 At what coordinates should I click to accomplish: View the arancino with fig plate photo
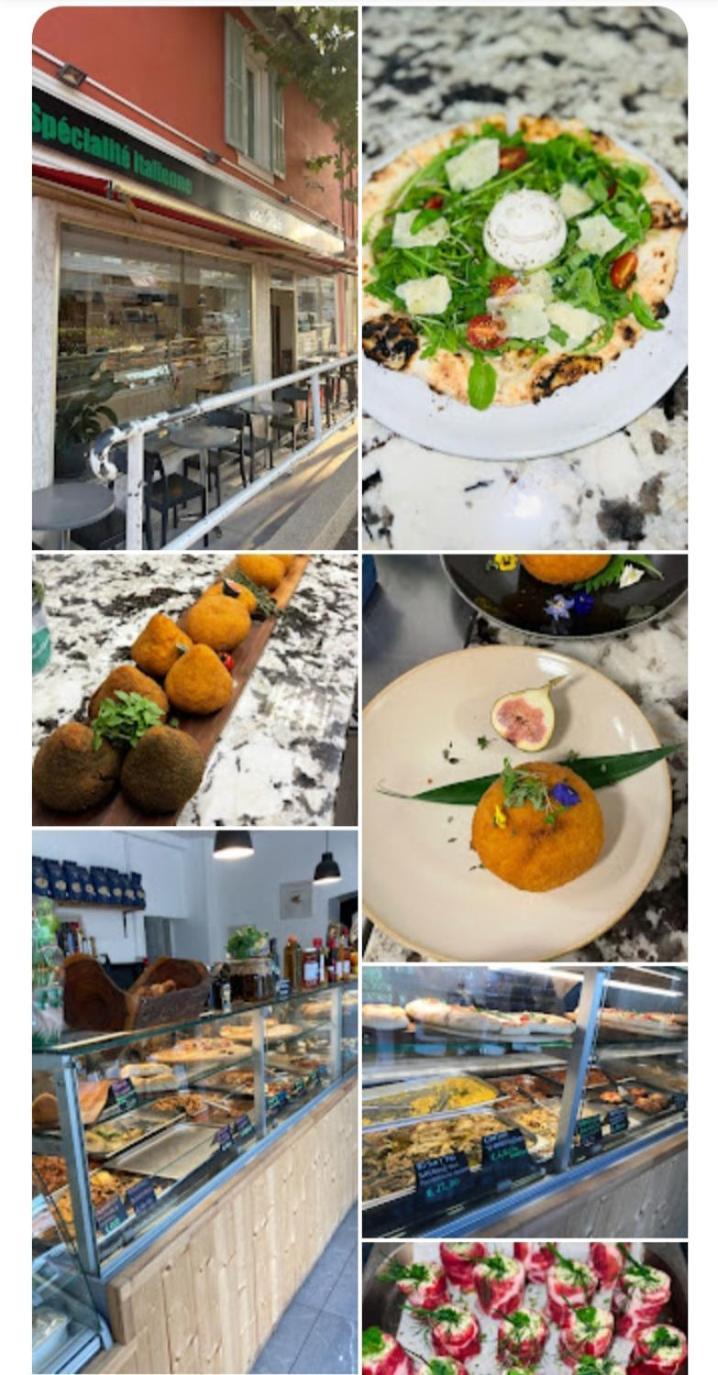[x=524, y=757]
